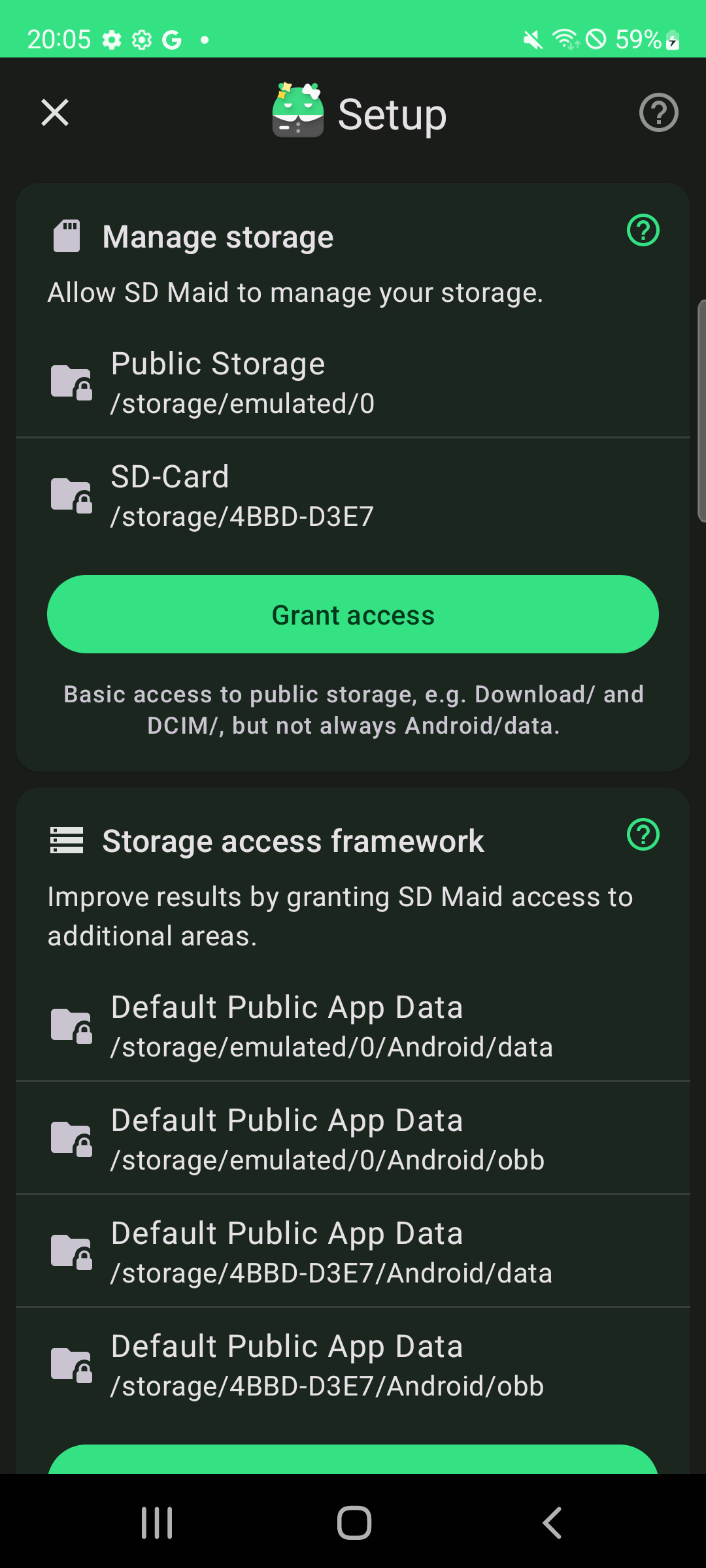This screenshot has height=1568, width=706.
Task: Select the SD-Card /storage/4BBD-D3E7 row
Action: pos(353,495)
